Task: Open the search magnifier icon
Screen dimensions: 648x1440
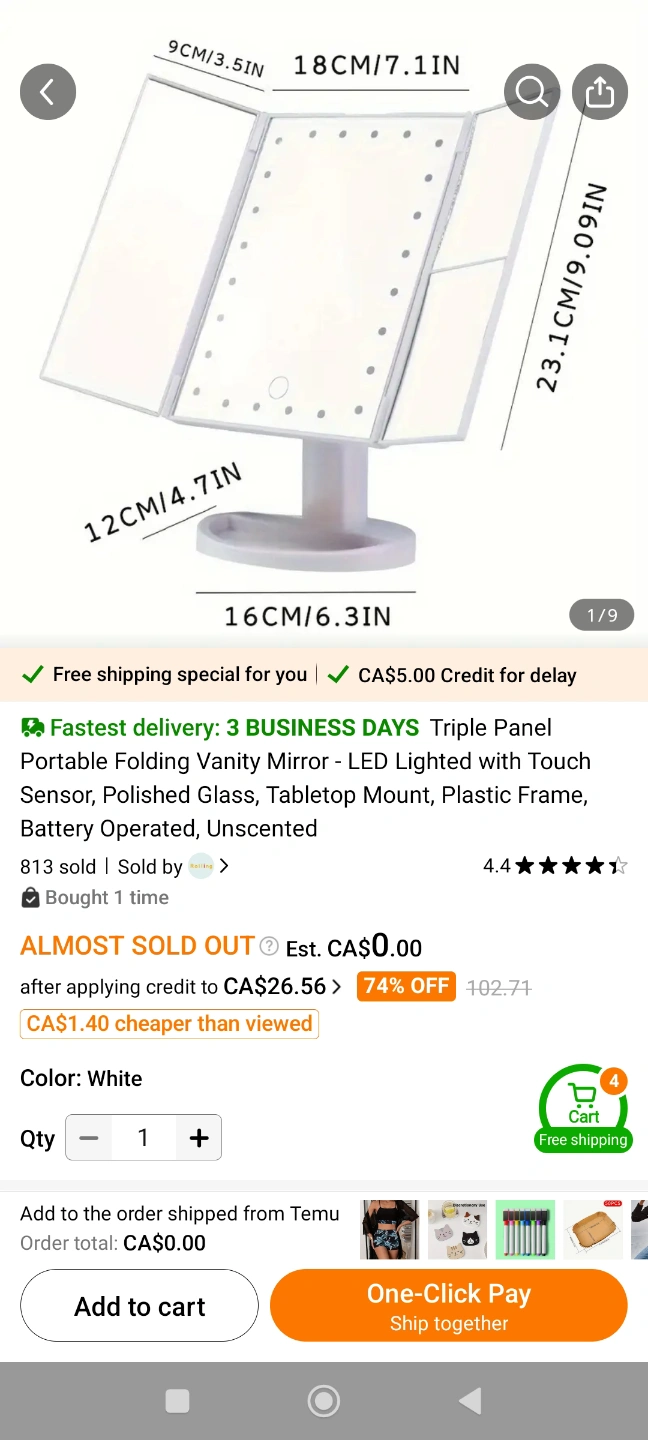Action: (x=531, y=92)
